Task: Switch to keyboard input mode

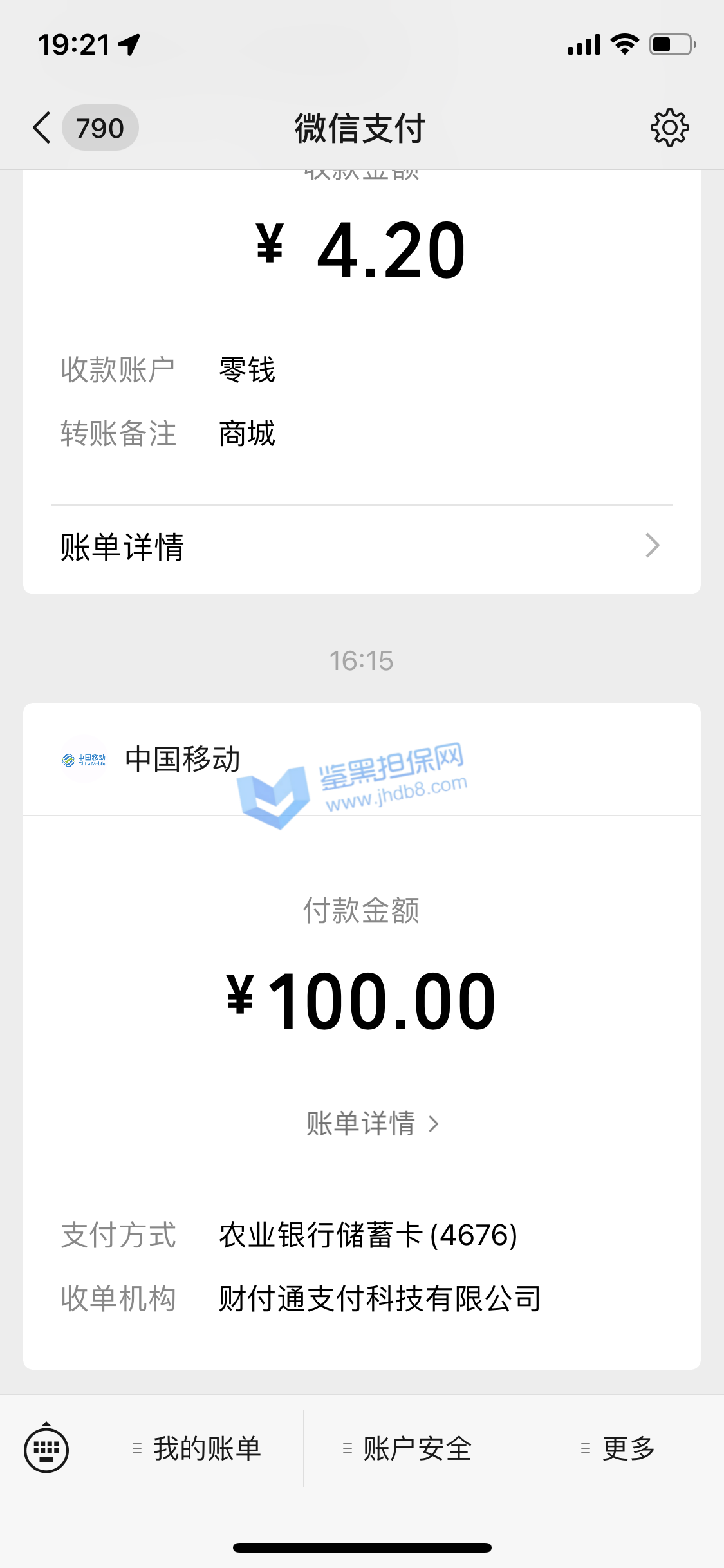Action: (46, 1450)
